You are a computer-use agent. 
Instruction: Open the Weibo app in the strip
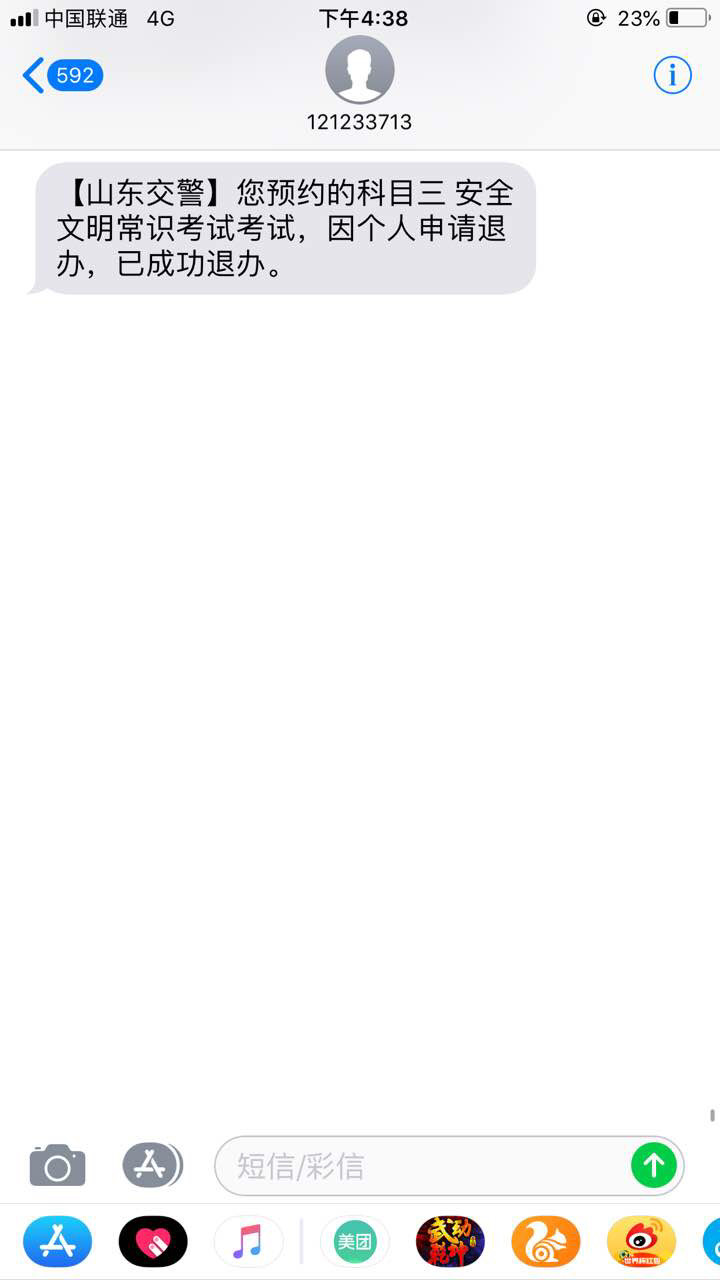641,1242
